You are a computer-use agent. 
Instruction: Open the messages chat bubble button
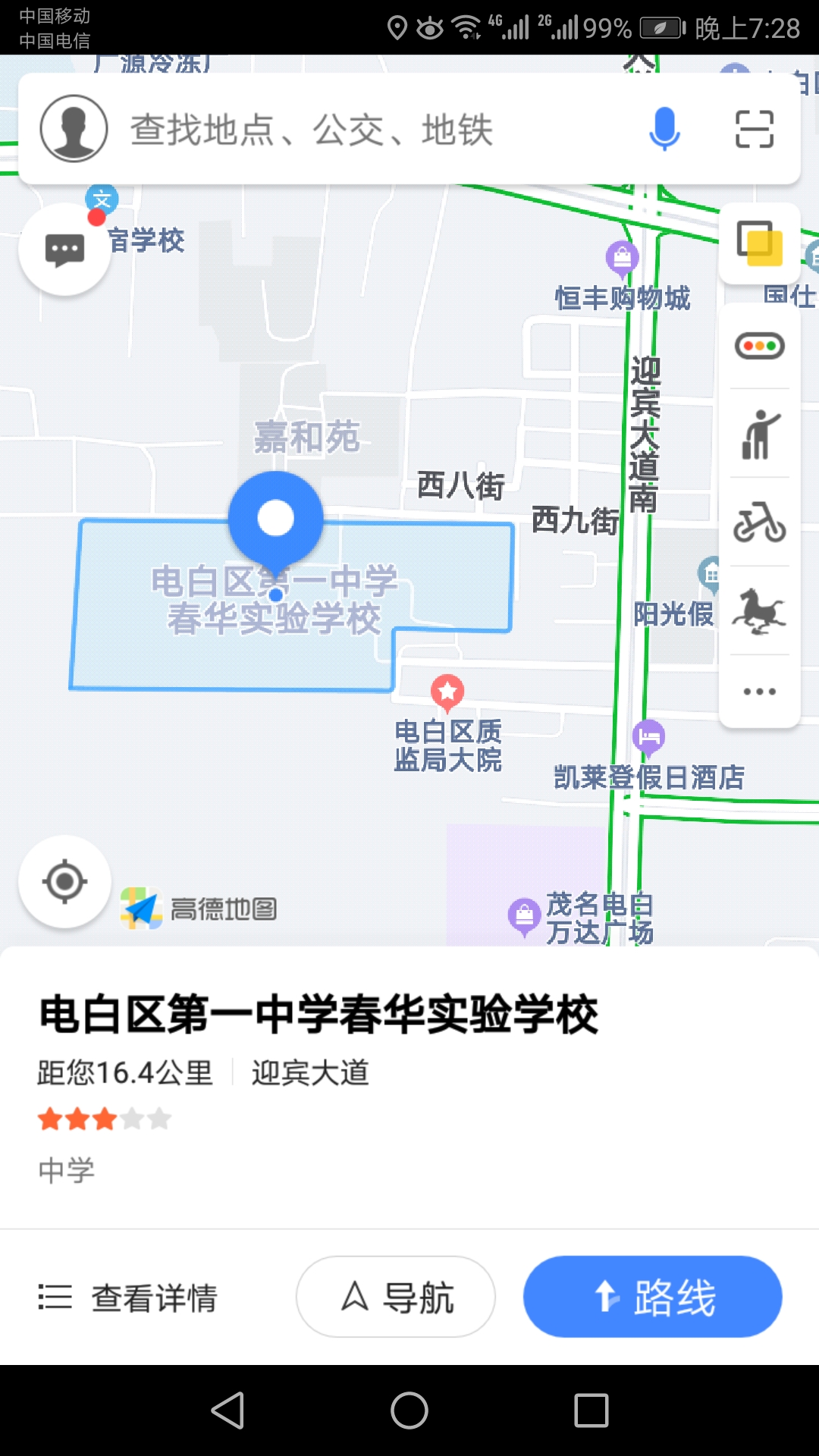(65, 249)
